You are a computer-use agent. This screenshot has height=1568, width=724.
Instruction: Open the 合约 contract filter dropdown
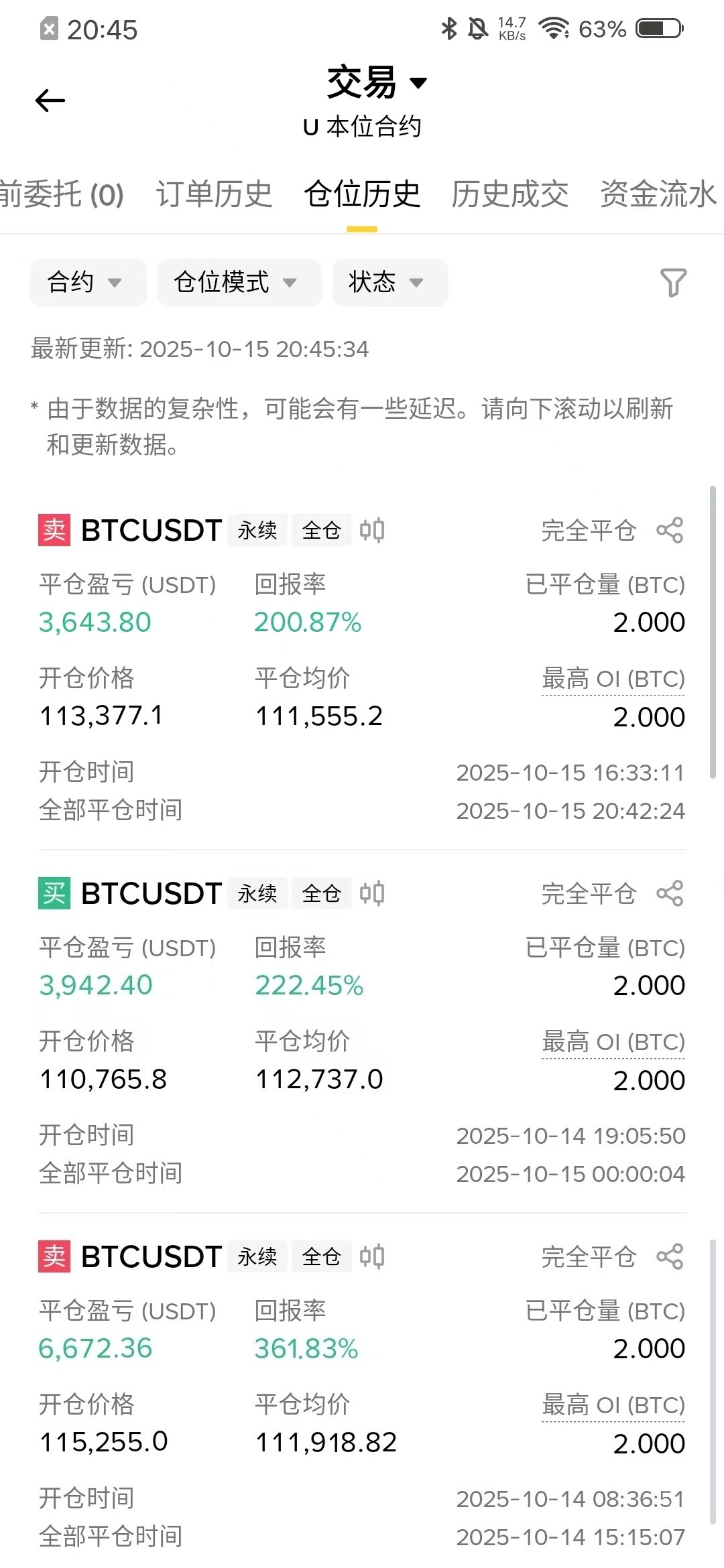87,283
